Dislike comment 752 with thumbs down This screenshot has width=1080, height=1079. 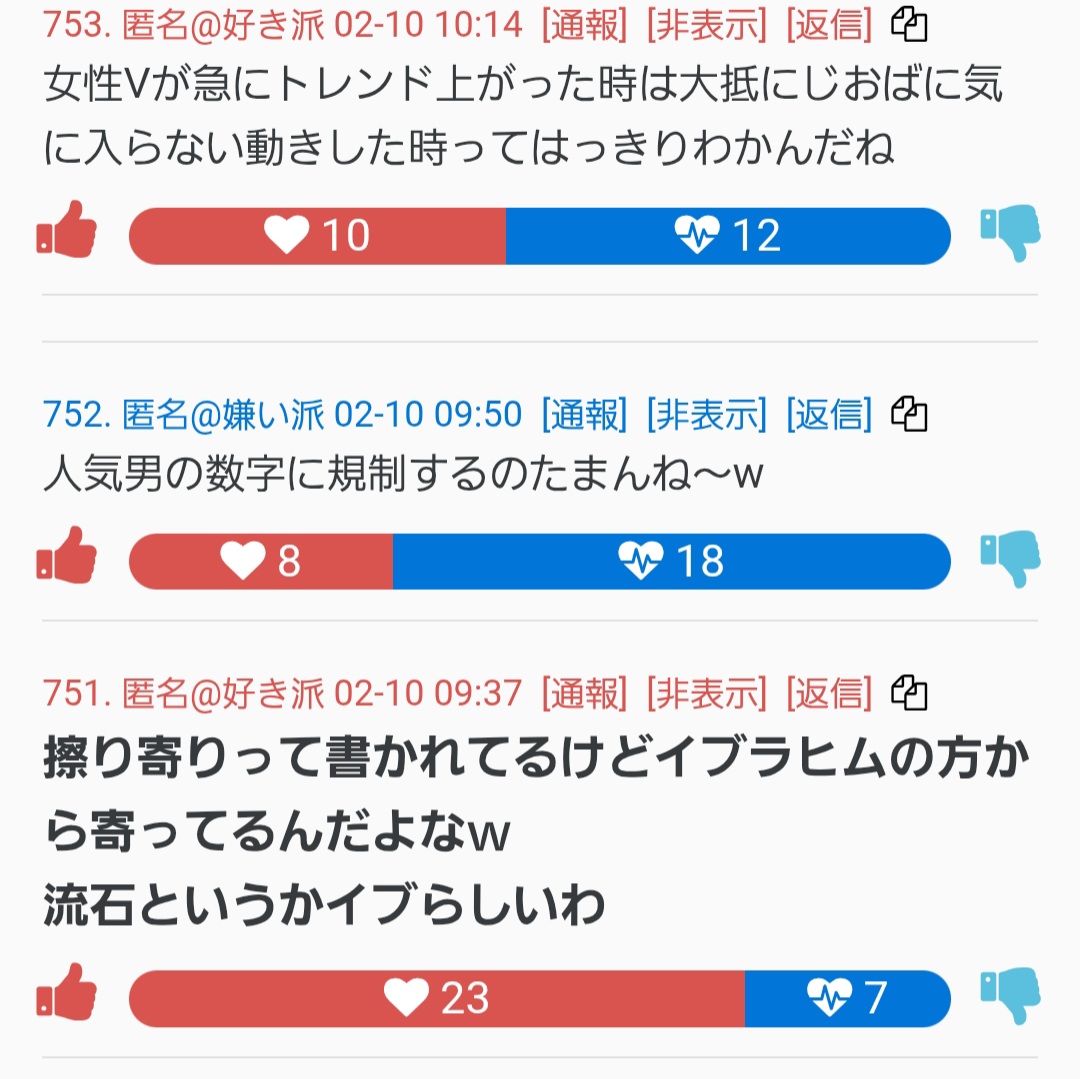point(1010,558)
